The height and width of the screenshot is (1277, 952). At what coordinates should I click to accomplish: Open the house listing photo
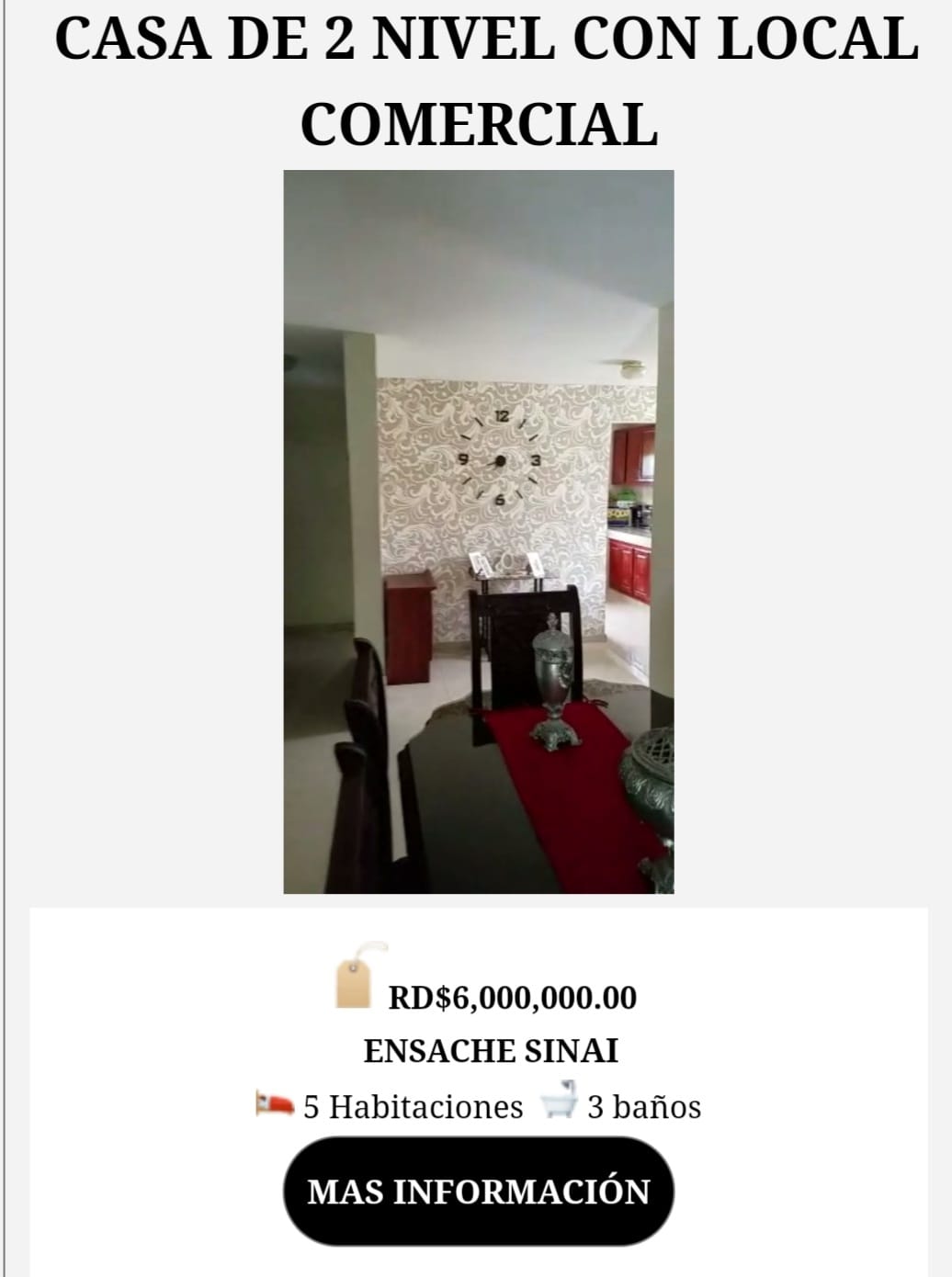point(478,531)
